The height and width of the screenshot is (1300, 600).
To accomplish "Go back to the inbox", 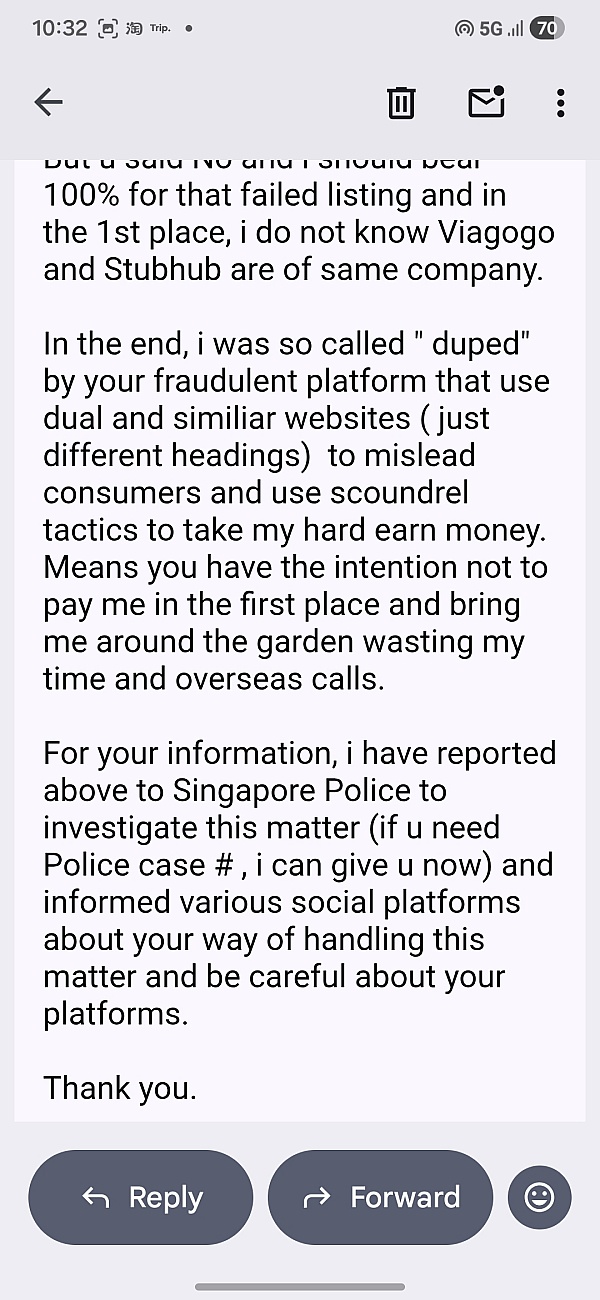I will coord(48,102).
